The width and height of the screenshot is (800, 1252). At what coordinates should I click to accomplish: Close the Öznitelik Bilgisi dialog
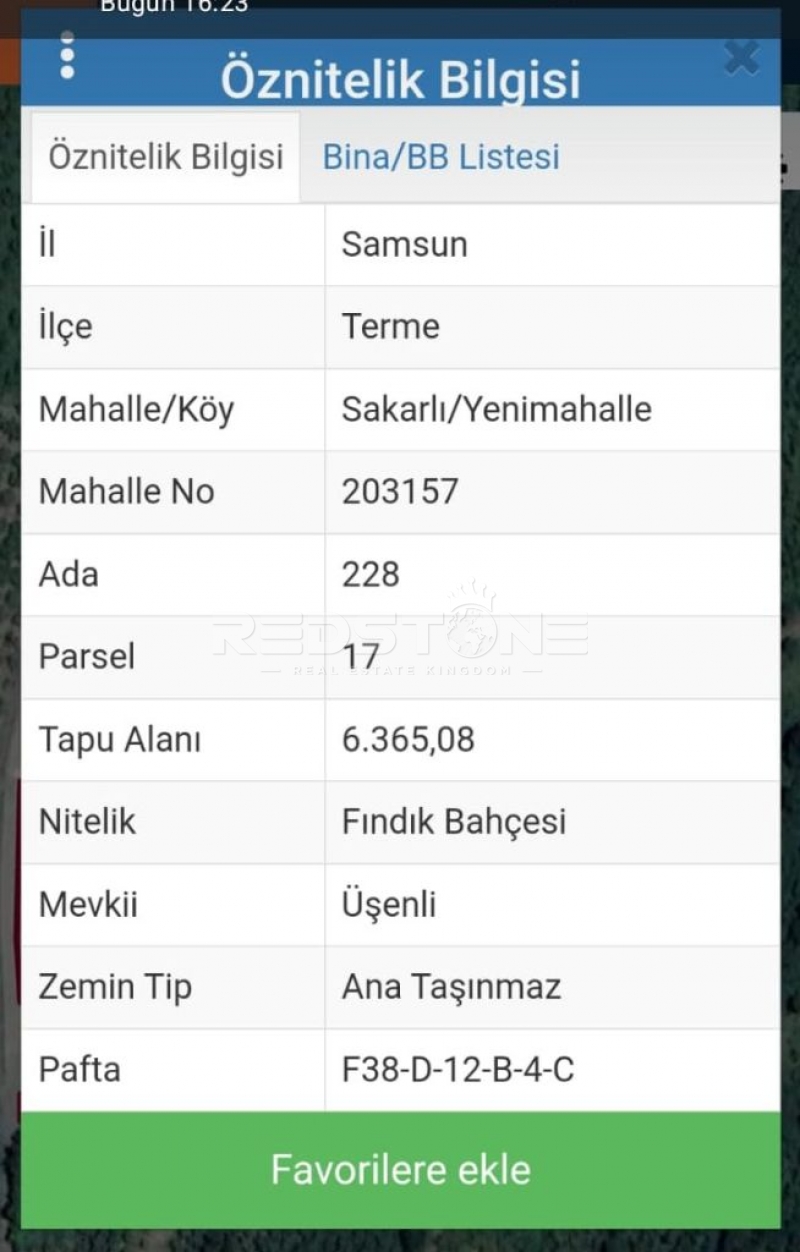click(741, 58)
